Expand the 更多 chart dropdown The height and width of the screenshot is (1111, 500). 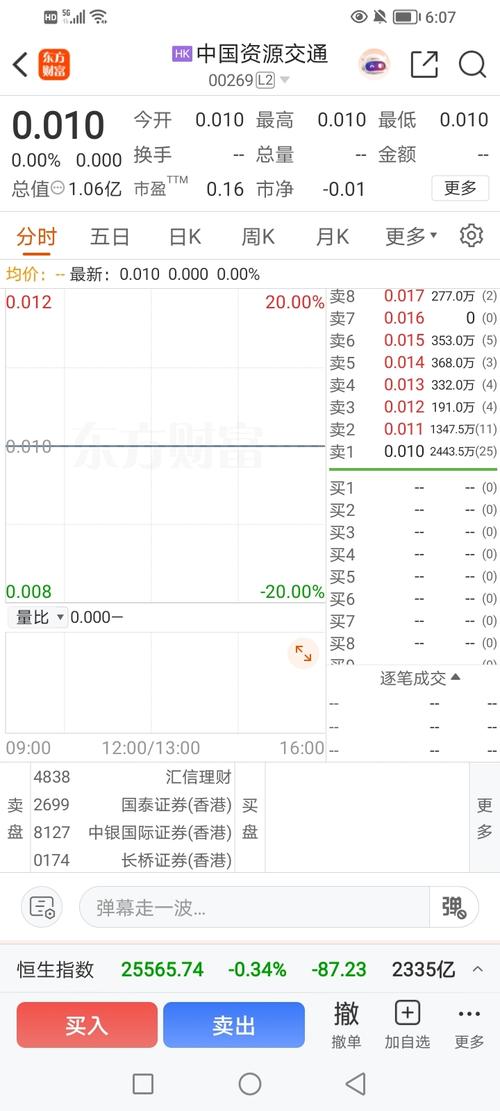(411, 237)
